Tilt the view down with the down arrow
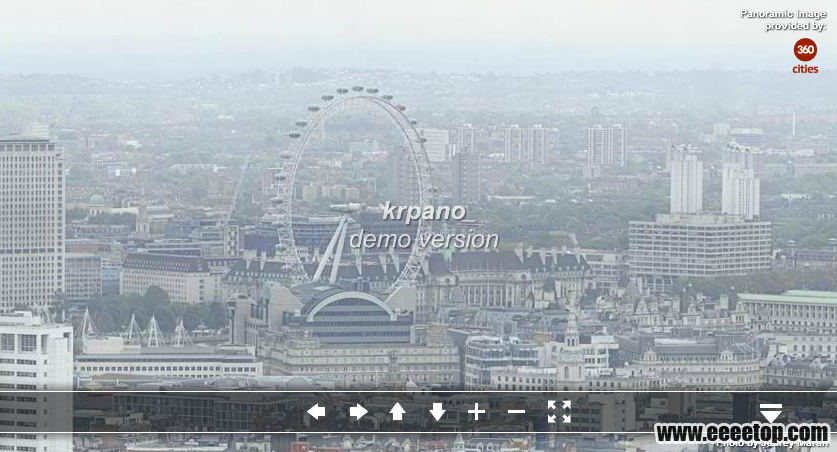This screenshot has height=452, width=837. [437, 412]
